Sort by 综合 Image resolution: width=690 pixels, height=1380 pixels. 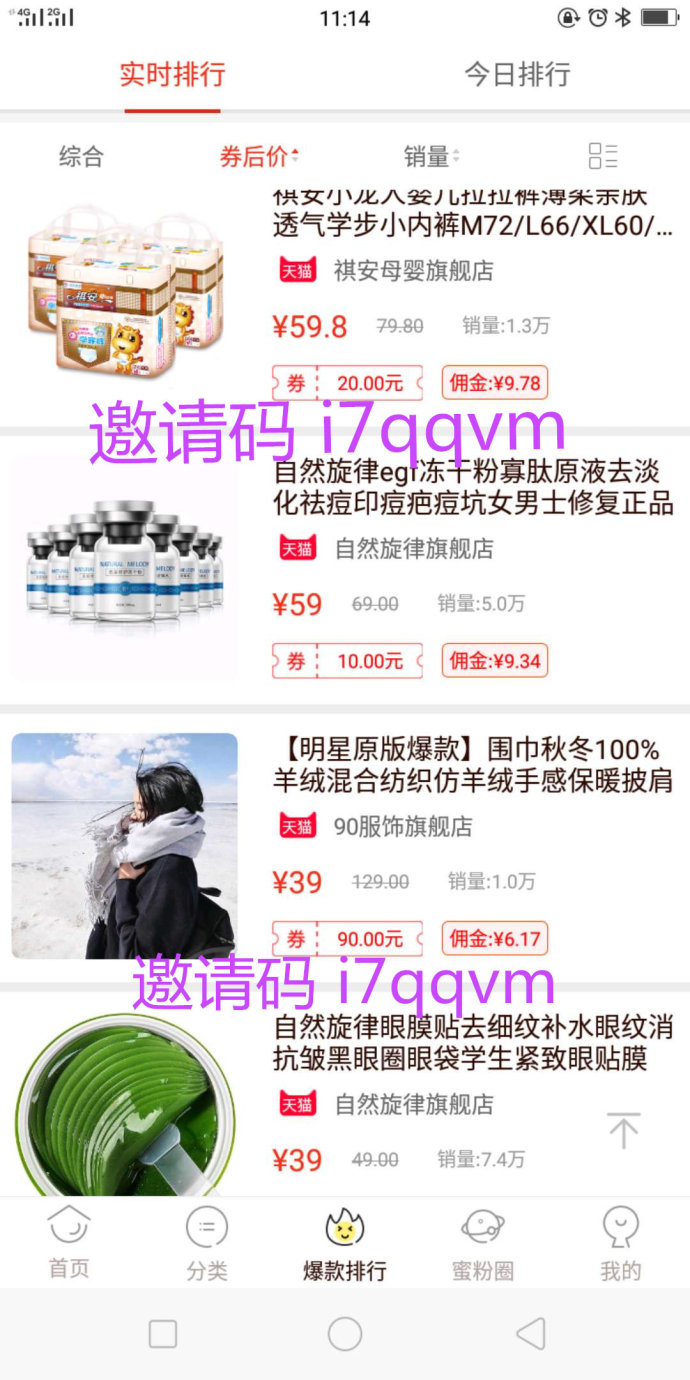point(80,156)
